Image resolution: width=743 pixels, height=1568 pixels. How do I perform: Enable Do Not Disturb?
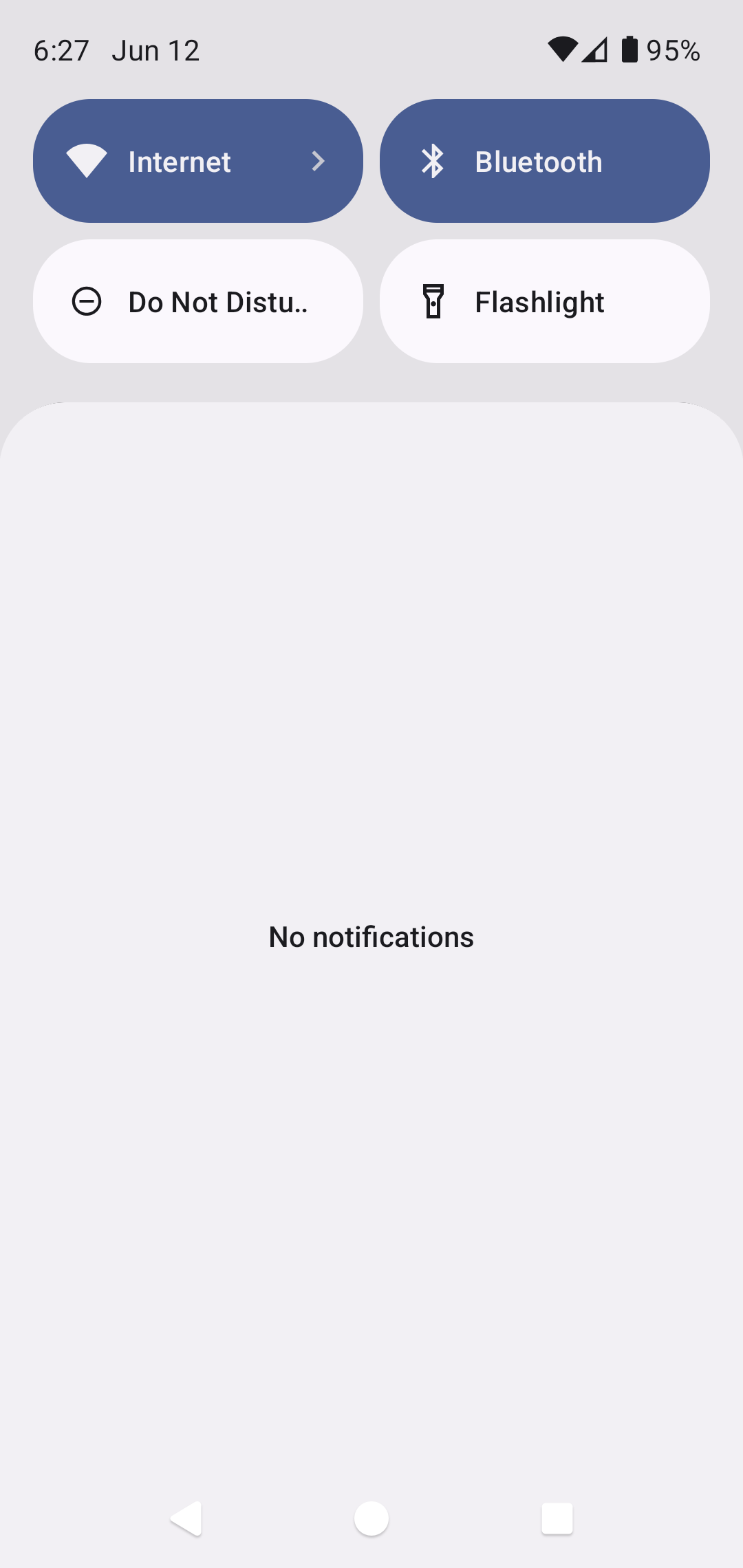pos(198,301)
